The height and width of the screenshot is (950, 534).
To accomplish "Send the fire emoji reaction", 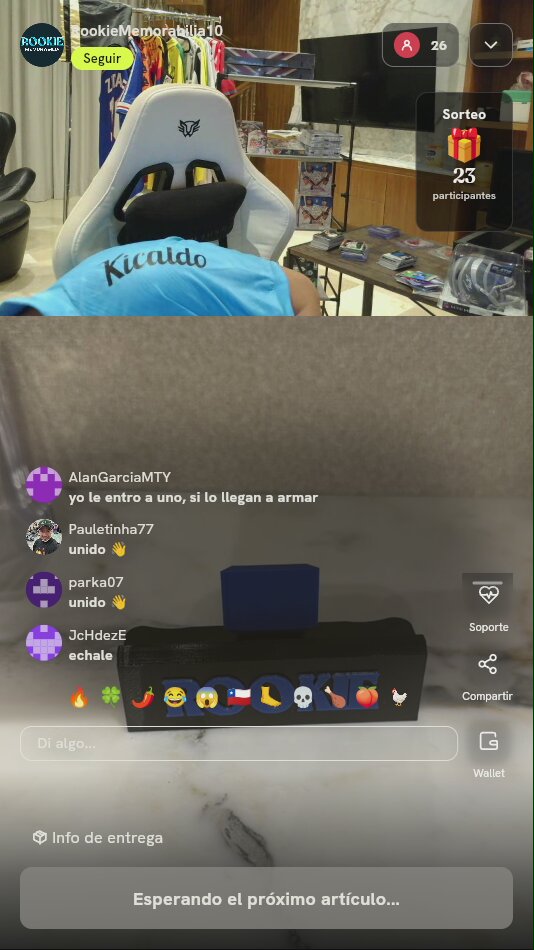I will pyautogui.click(x=79, y=697).
